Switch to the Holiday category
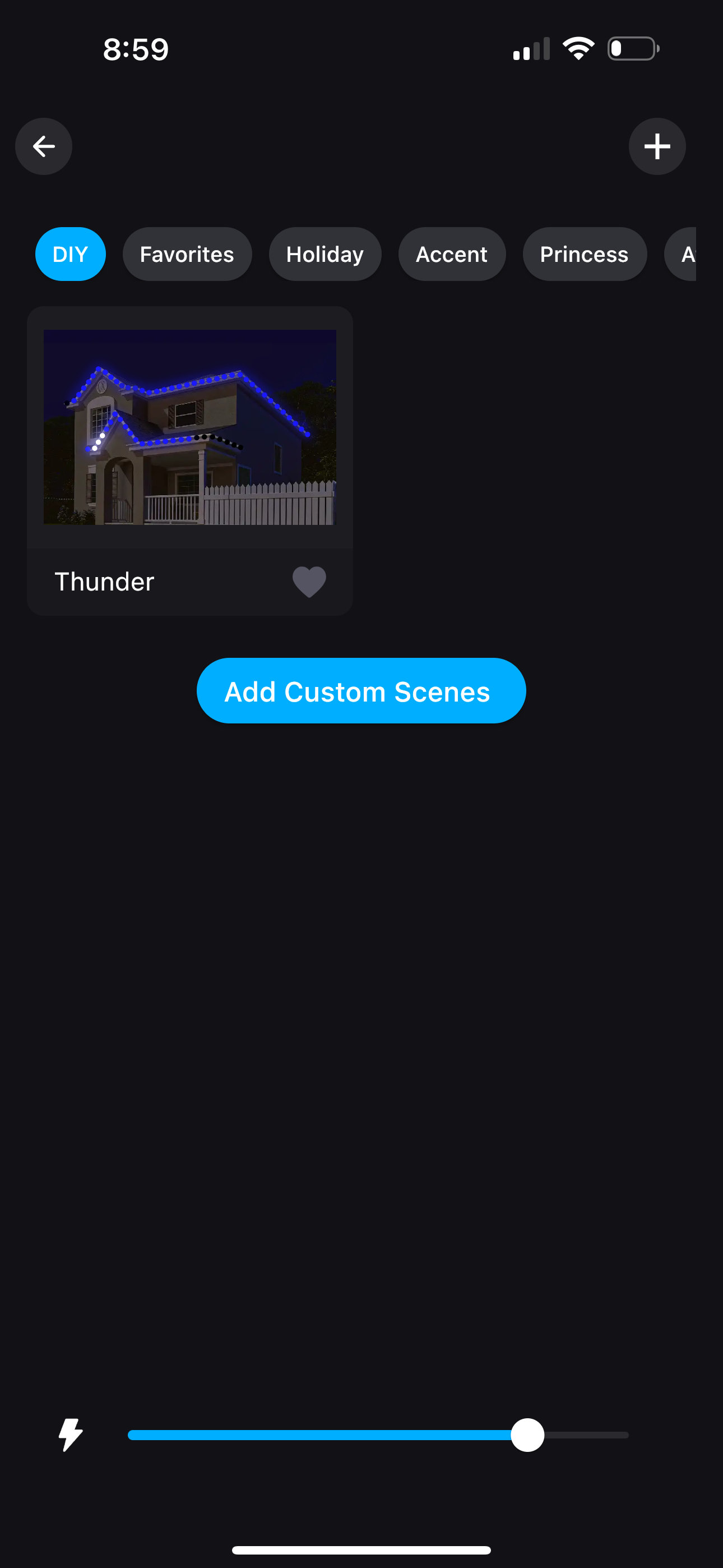The width and height of the screenshot is (723, 1568). pos(325,254)
